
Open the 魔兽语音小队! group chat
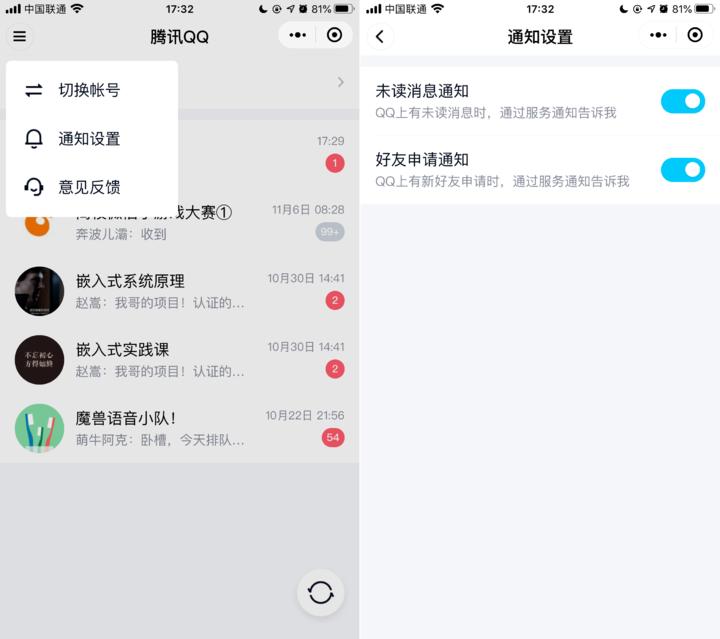click(x=180, y=428)
